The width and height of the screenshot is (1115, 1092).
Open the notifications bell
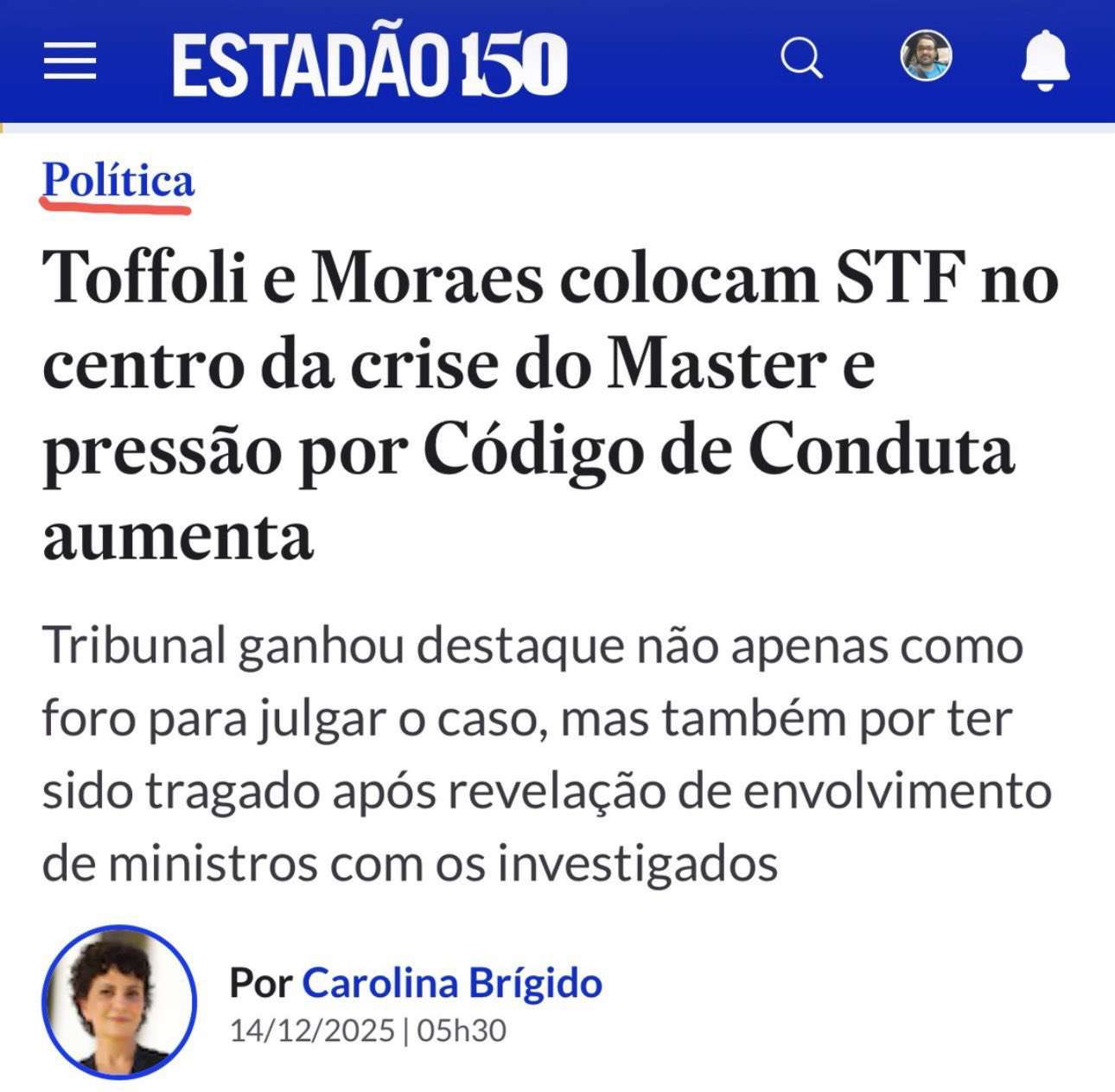point(1045,59)
